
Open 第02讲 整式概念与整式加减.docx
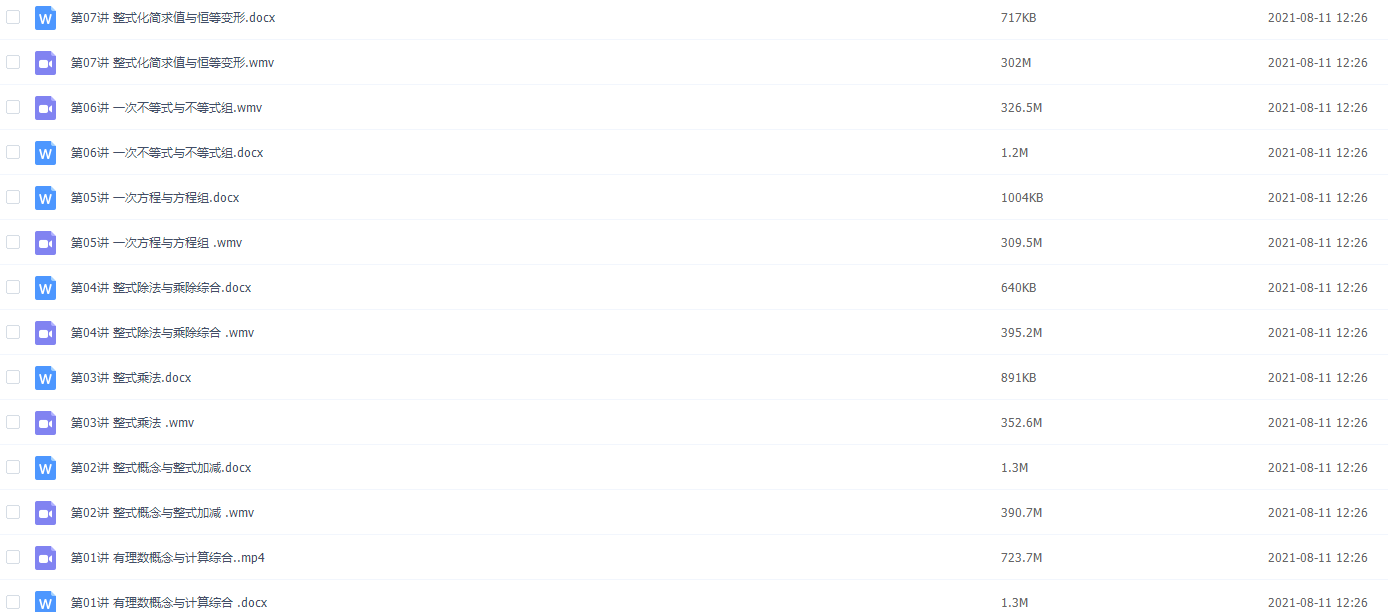160,468
